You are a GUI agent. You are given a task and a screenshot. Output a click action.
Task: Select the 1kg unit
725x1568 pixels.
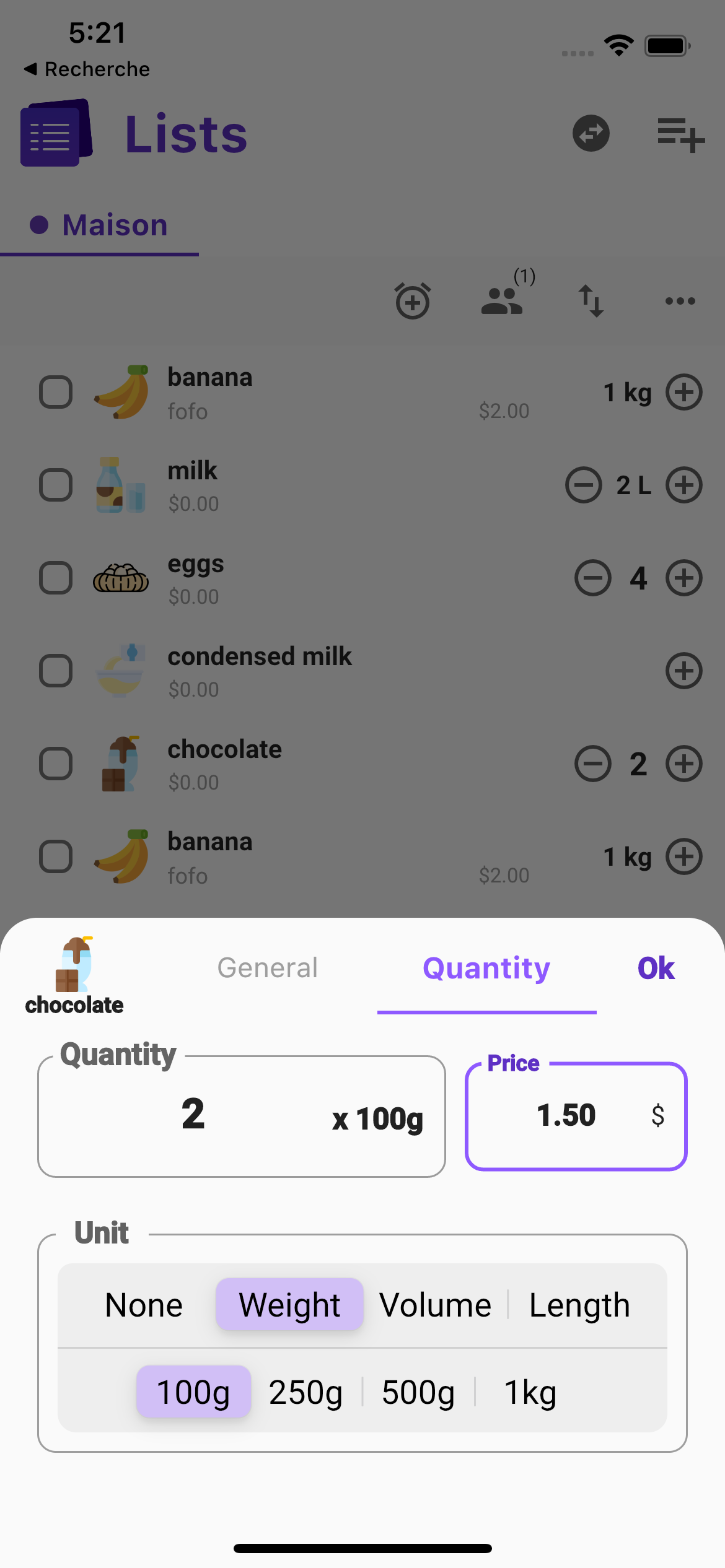point(530,1393)
